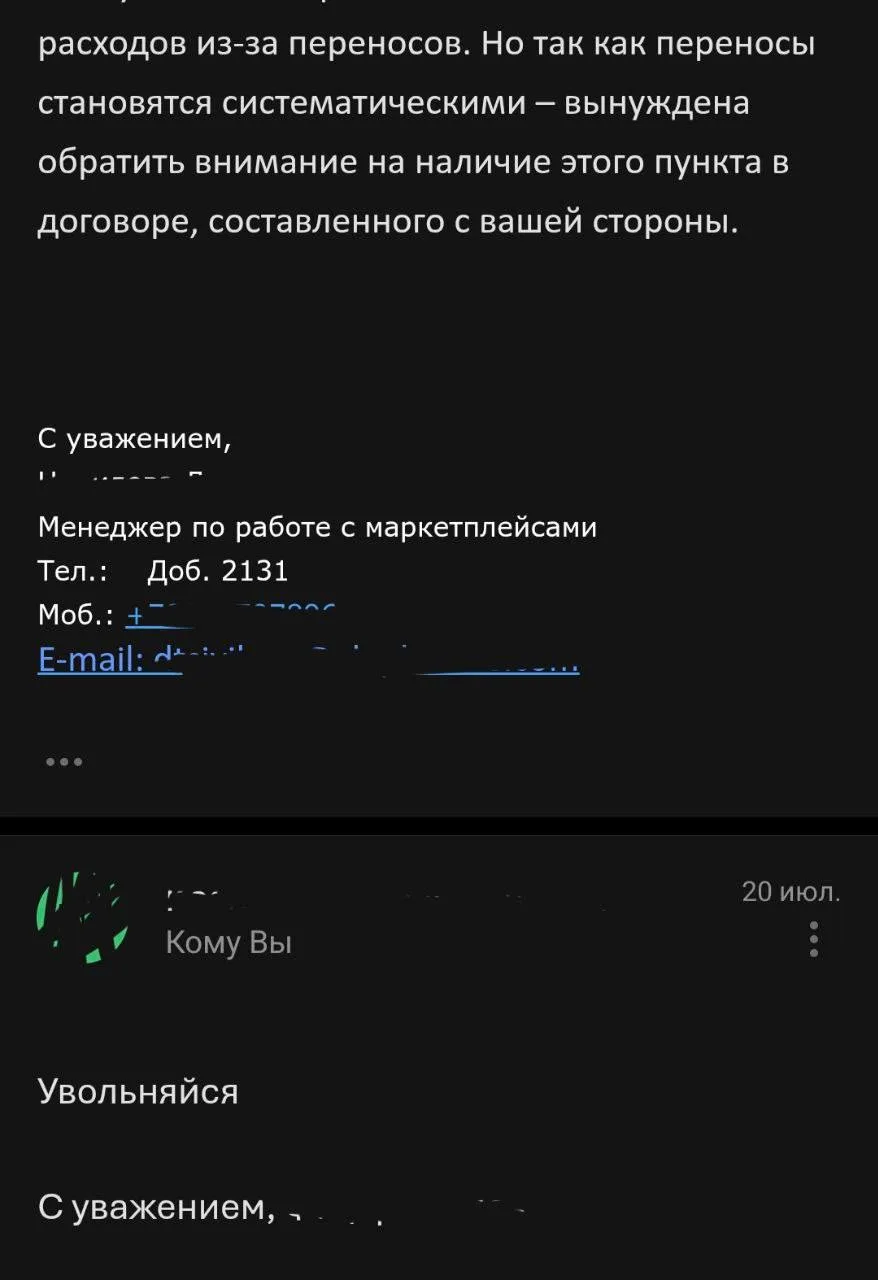Open the E-mail address link
The width and height of the screenshot is (878, 1280).
coord(308,660)
